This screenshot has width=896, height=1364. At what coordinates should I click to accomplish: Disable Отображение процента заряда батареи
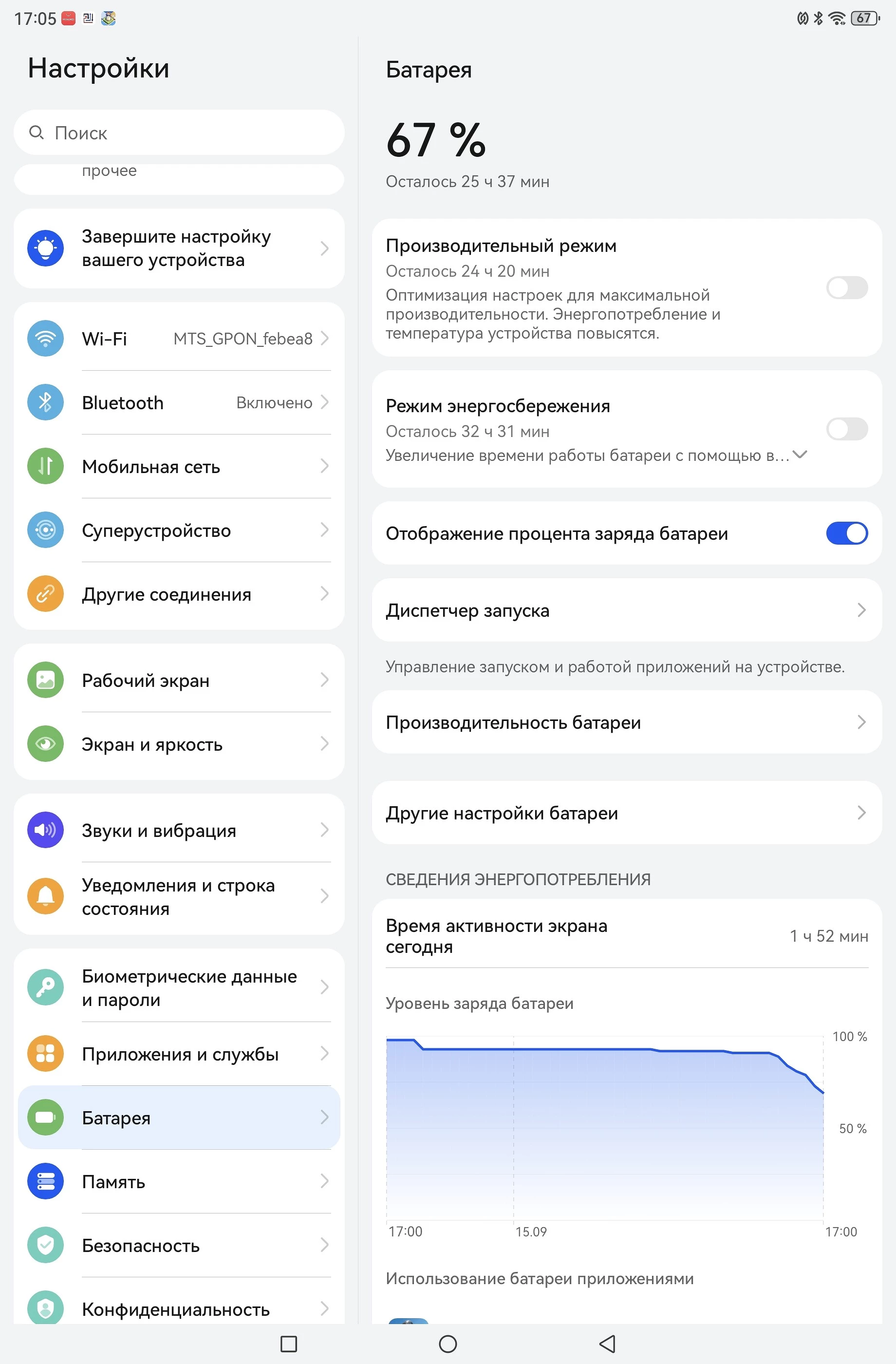(x=847, y=533)
